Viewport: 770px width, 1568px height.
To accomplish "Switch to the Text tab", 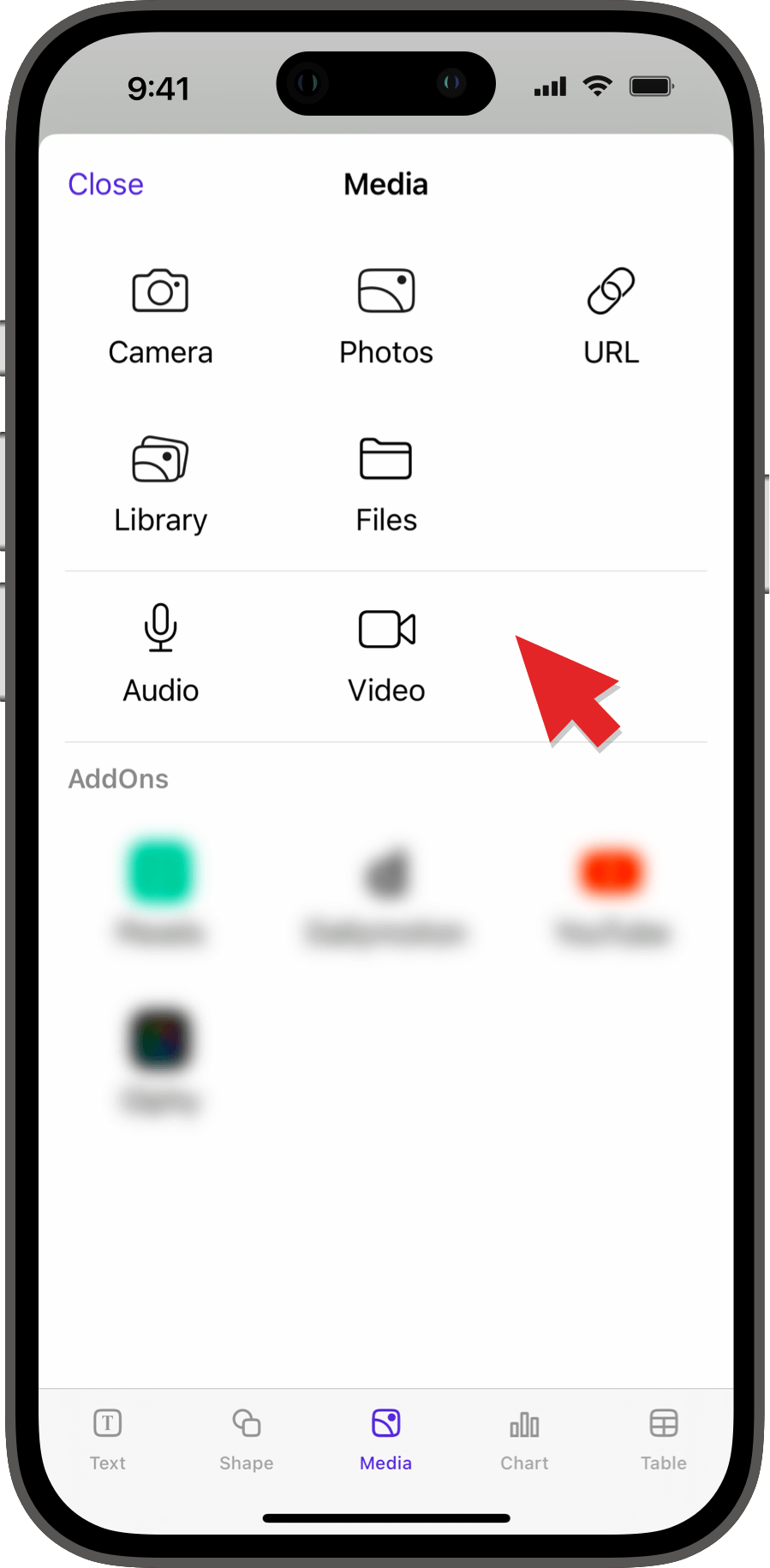I will (x=108, y=1439).
